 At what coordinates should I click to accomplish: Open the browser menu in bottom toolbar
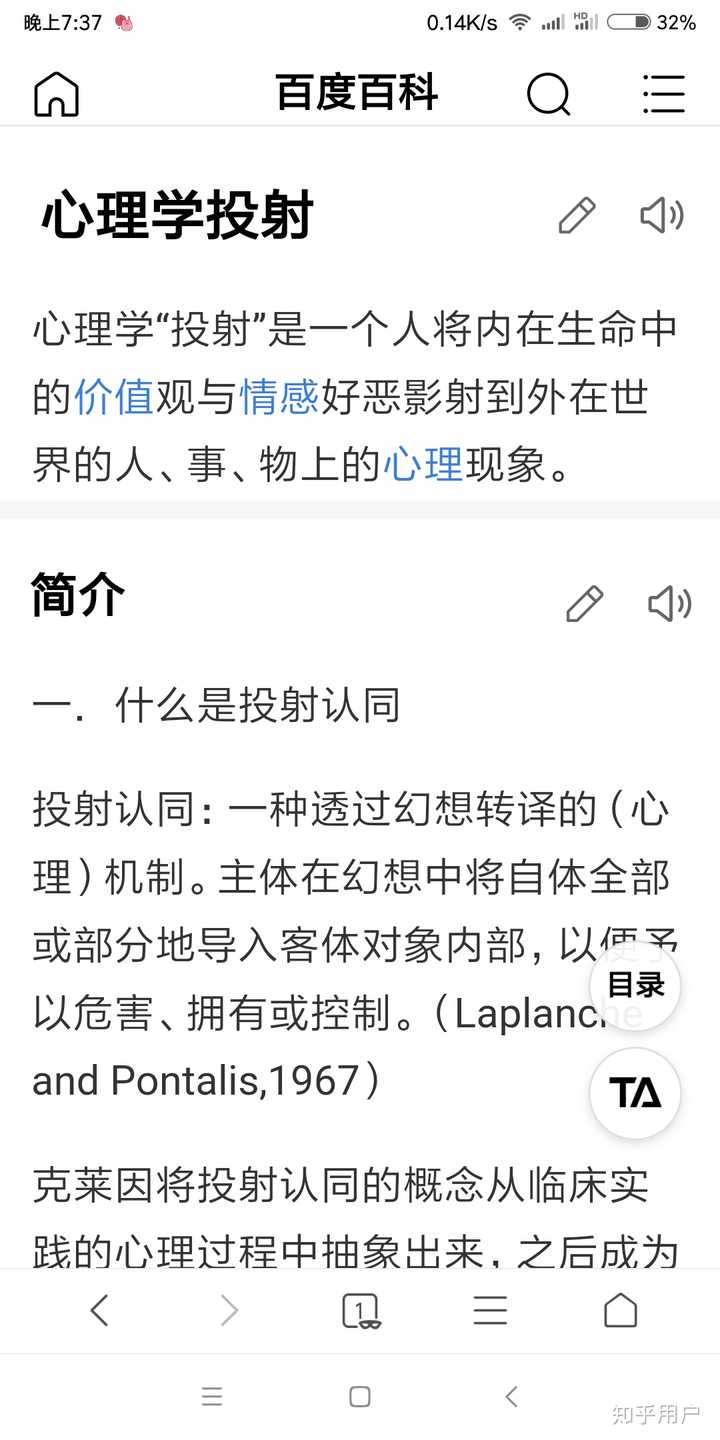490,1310
